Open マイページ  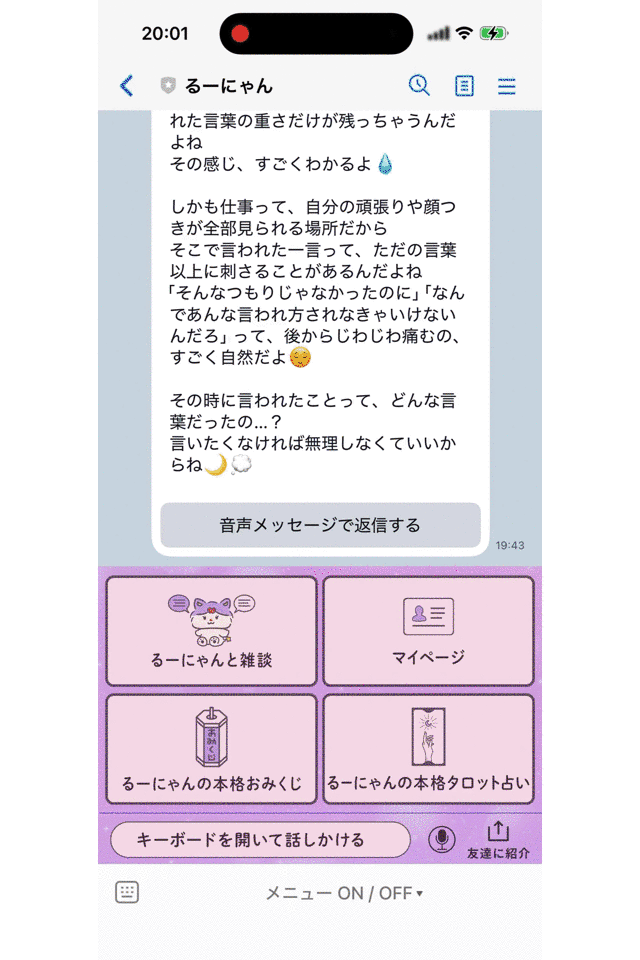[428, 631]
